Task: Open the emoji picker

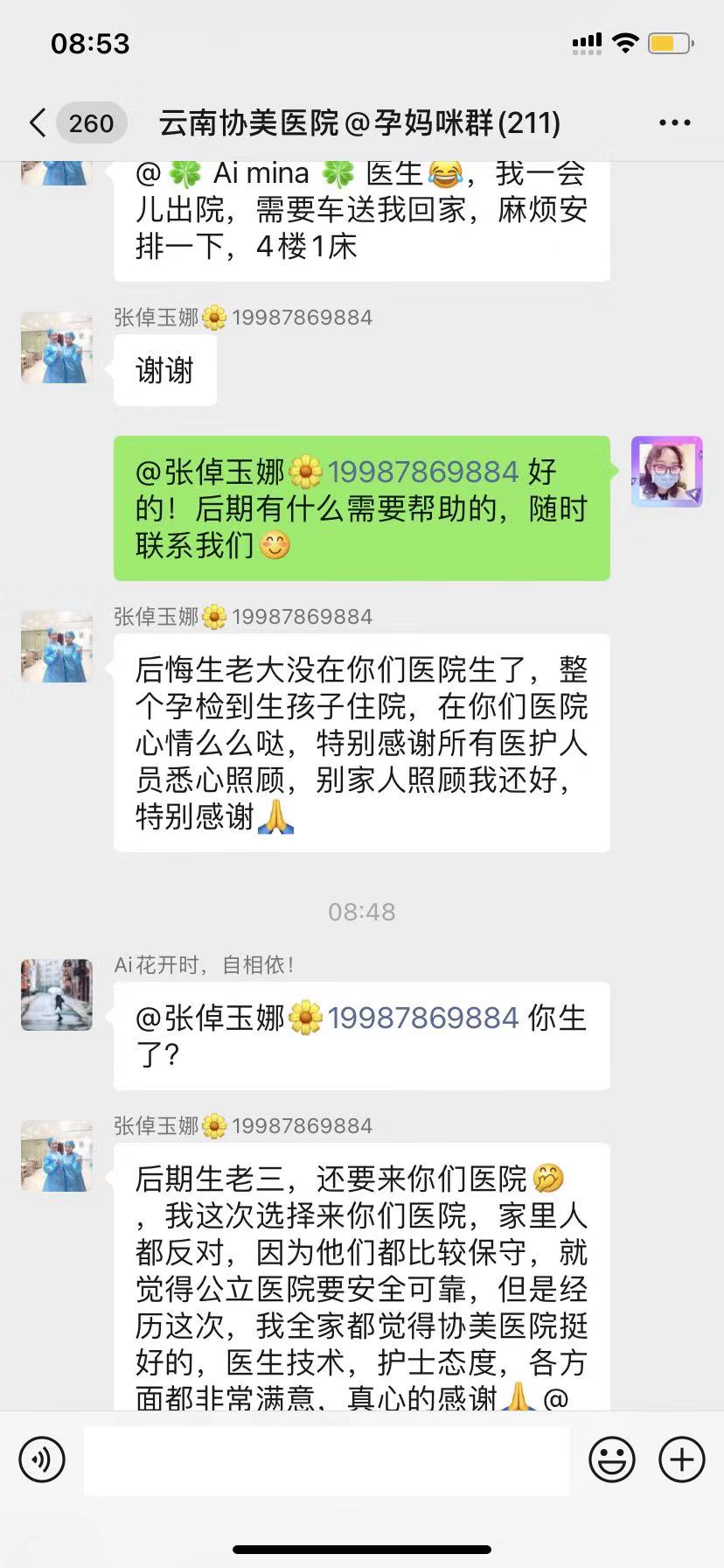Action: [x=611, y=1459]
